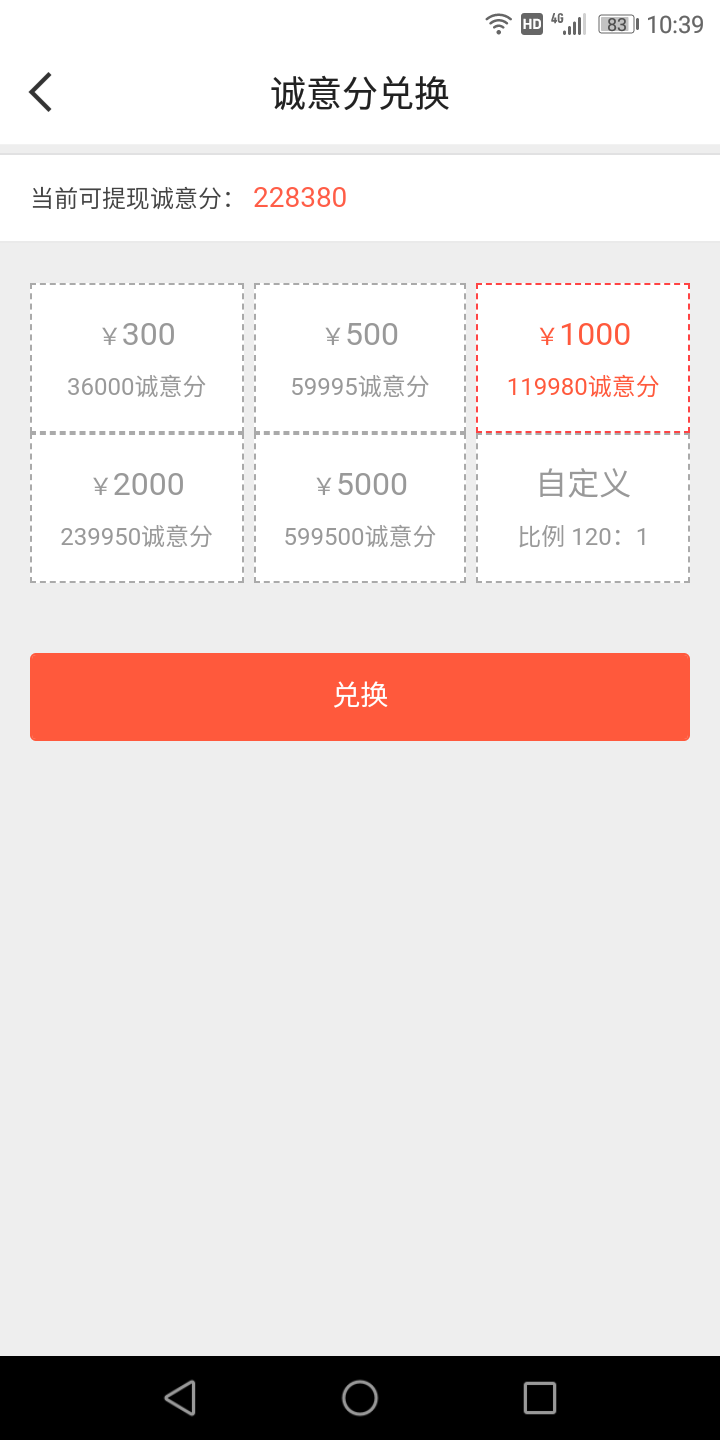
Task: Pick the ¥1000 redemption option
Action: tap(583, 358)
